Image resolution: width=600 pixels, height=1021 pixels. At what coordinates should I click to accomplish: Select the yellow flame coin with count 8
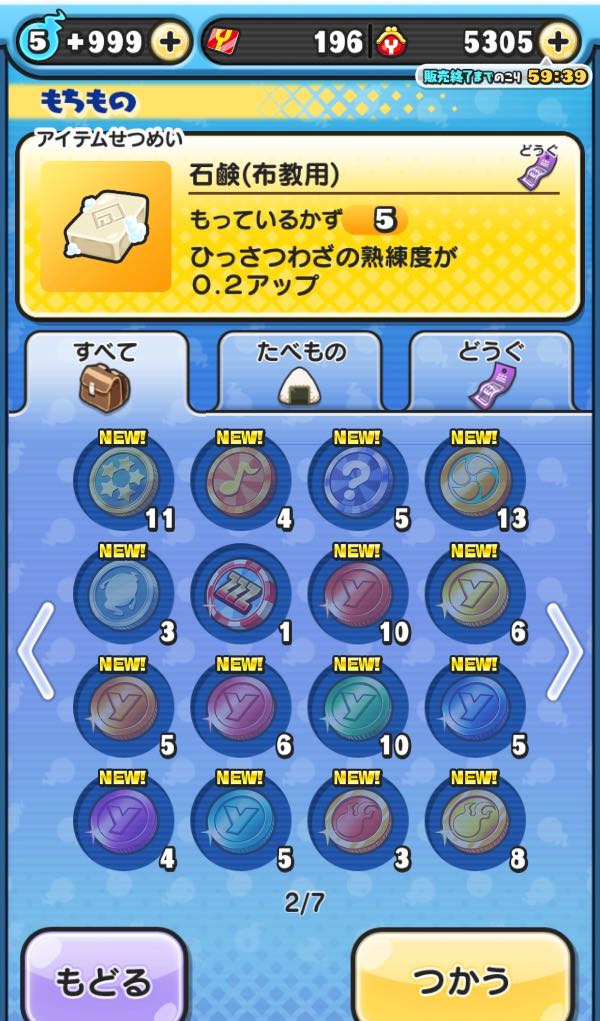tap(474, 821)
